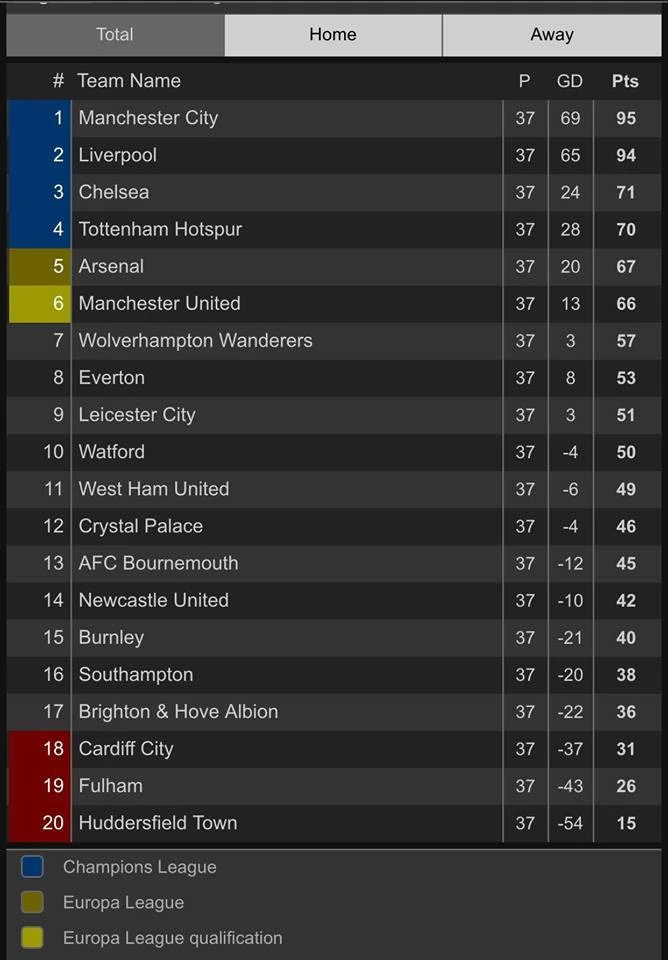Viewport: 668px width, 960px height.
Task: Open the Manchester City team row
Action: (x=148, y=118)
